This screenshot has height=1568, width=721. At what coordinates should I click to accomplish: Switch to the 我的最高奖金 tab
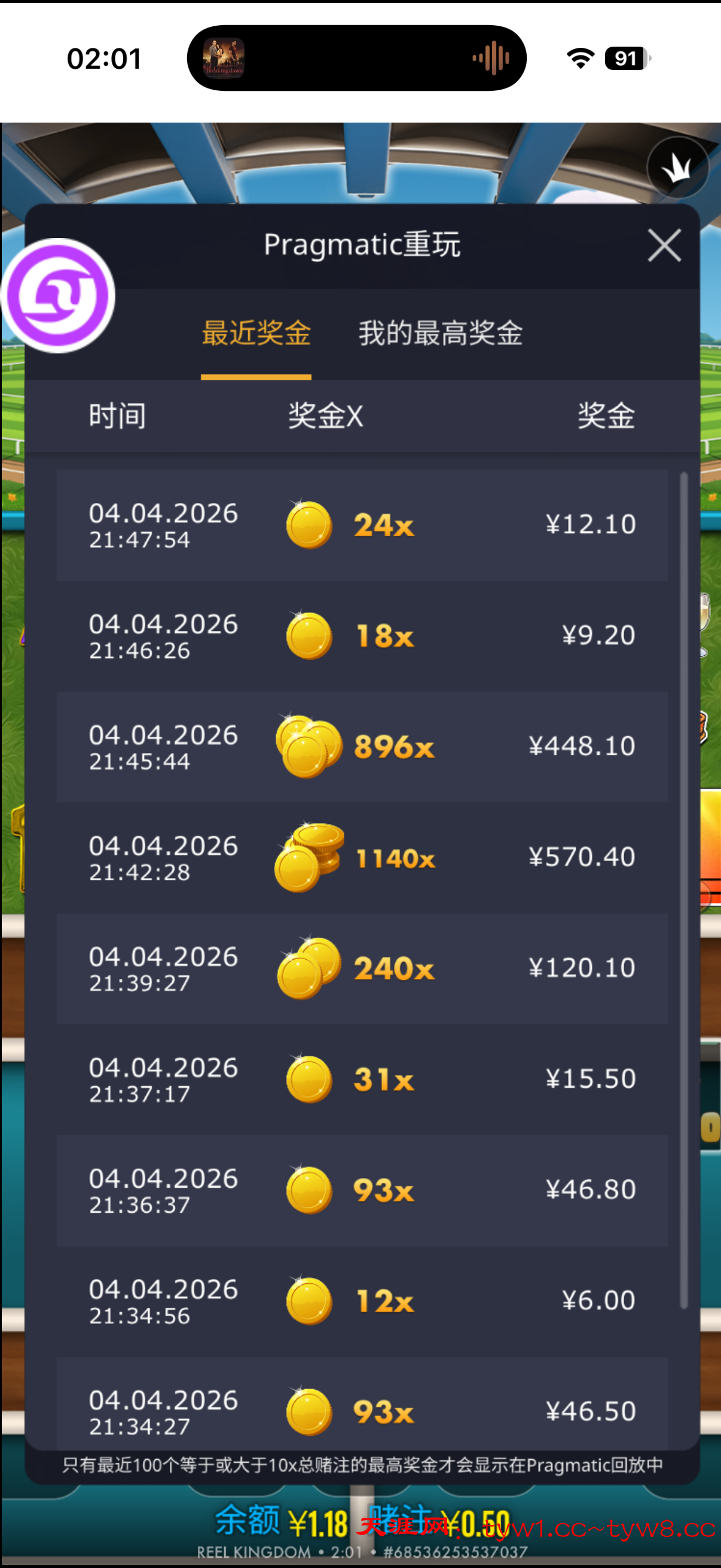tap(440, 334)
